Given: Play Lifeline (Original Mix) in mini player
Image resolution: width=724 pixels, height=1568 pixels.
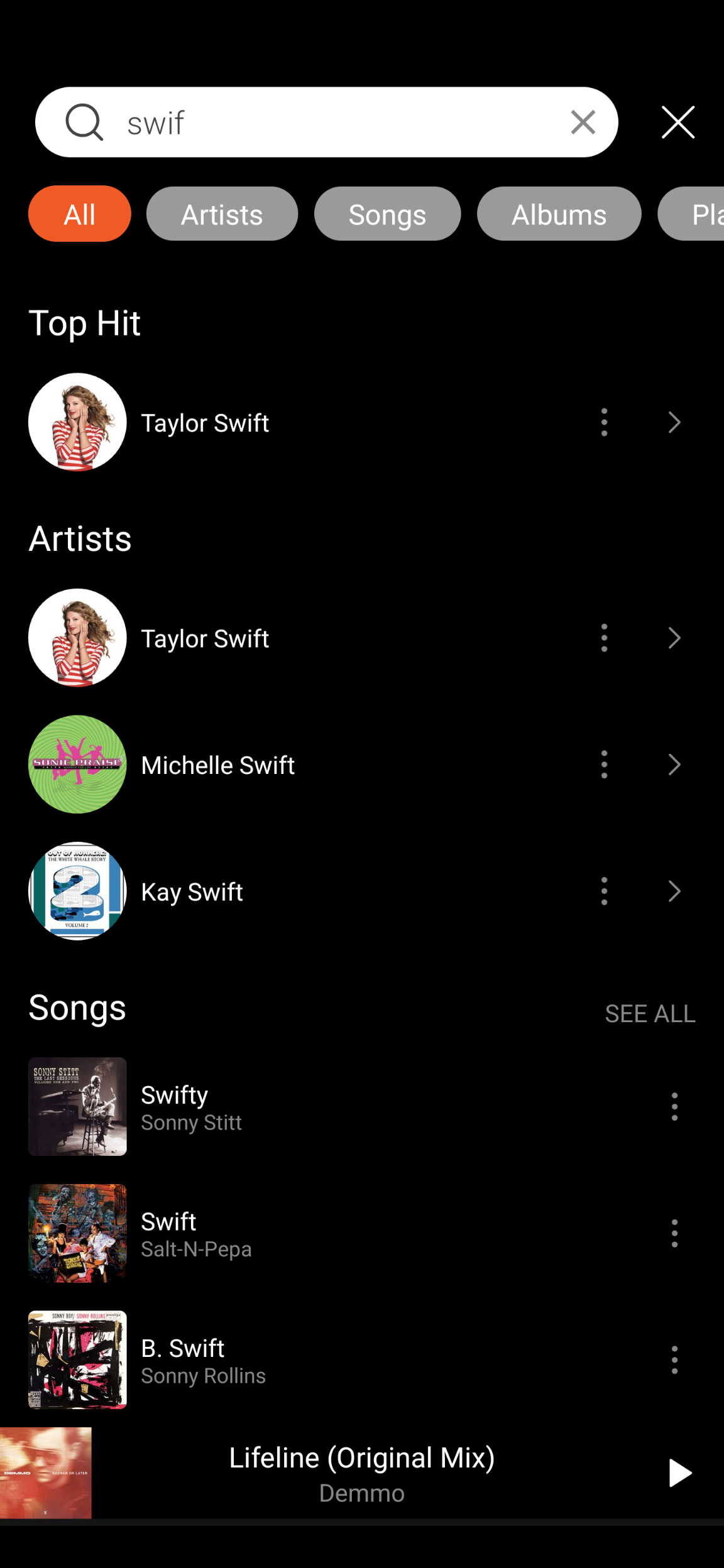Looking at the screenshot, I should [x=679, y=1473].
